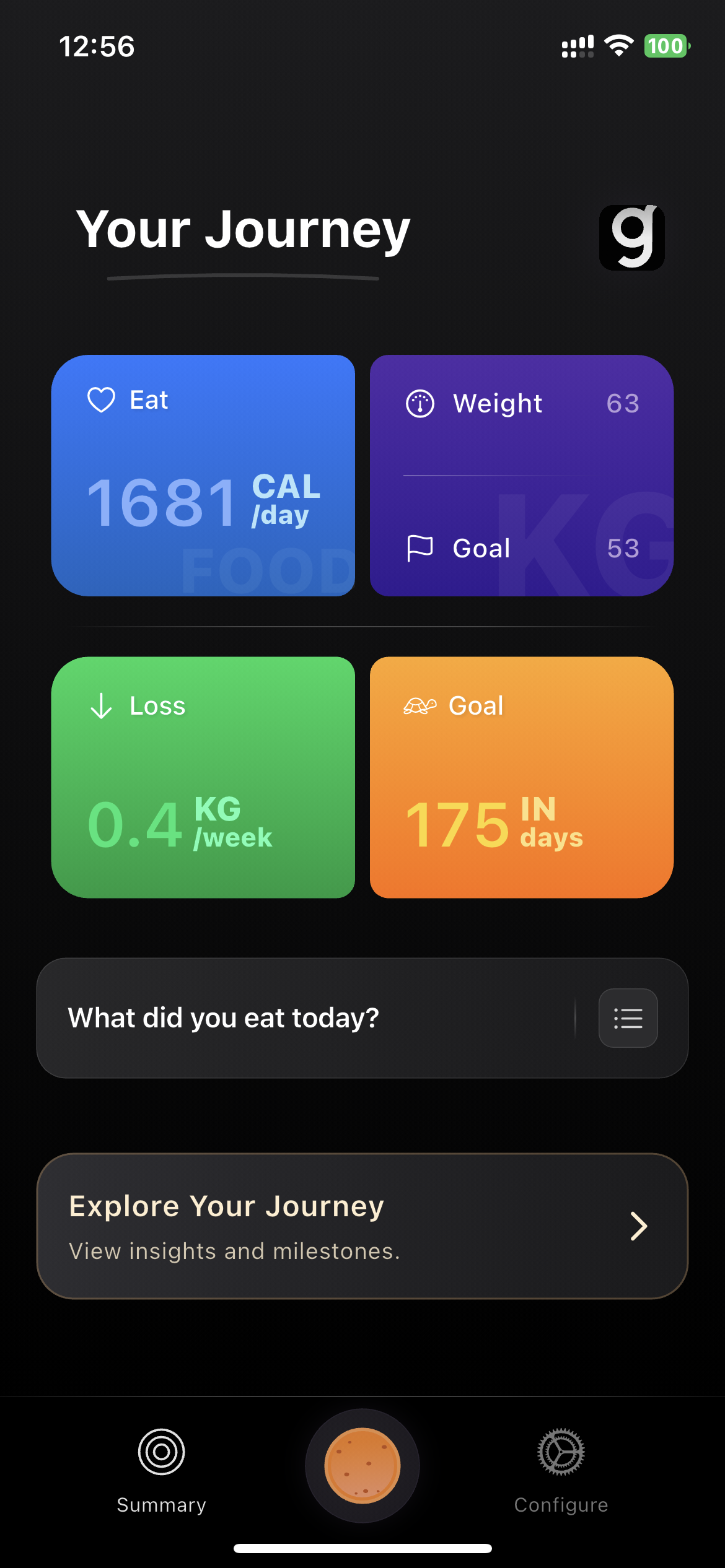Open the Loss per week card
This screenshot has width=725, height=1568.
pos(203,777)
